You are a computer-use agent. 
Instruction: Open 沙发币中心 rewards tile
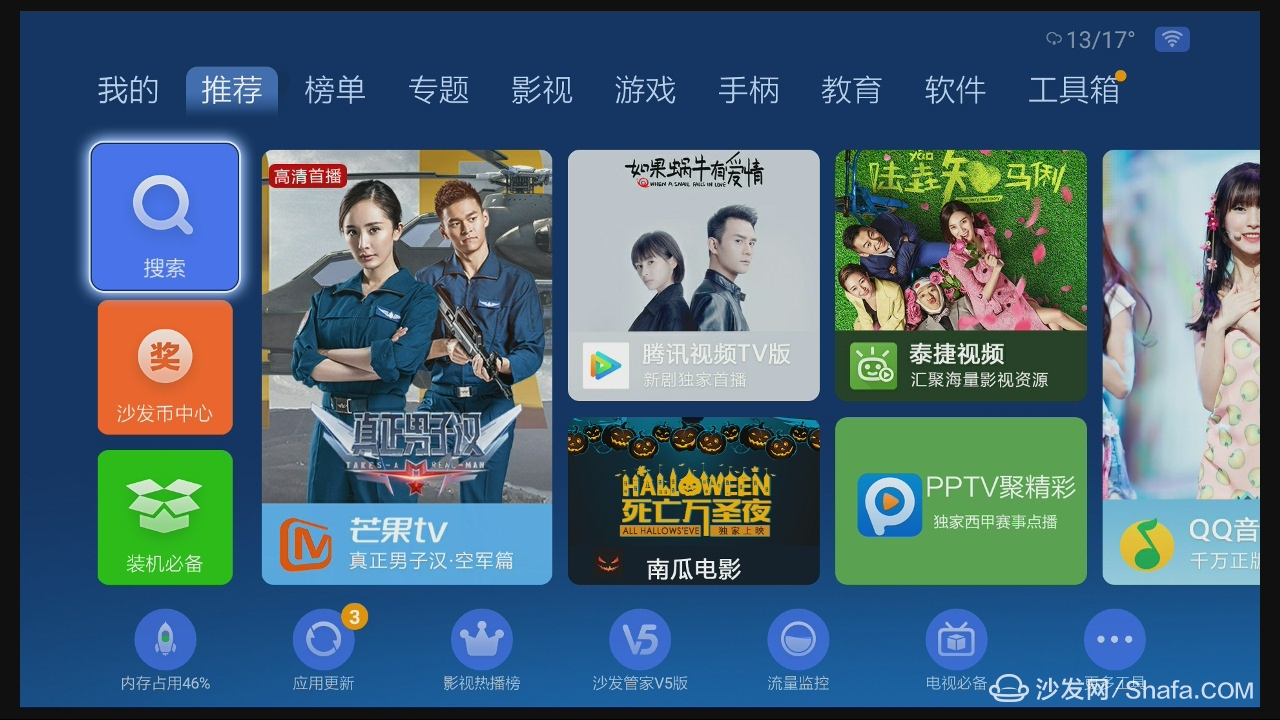[164, 367]
